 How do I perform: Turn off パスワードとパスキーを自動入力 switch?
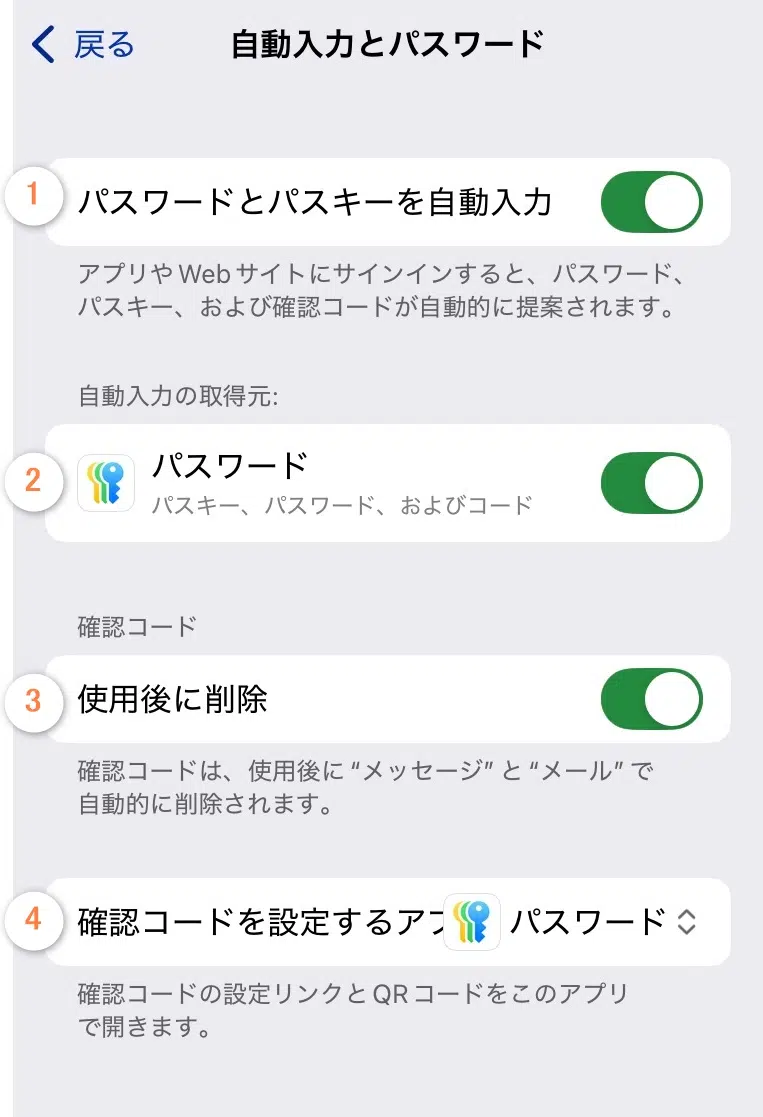(x=651, y=203)
